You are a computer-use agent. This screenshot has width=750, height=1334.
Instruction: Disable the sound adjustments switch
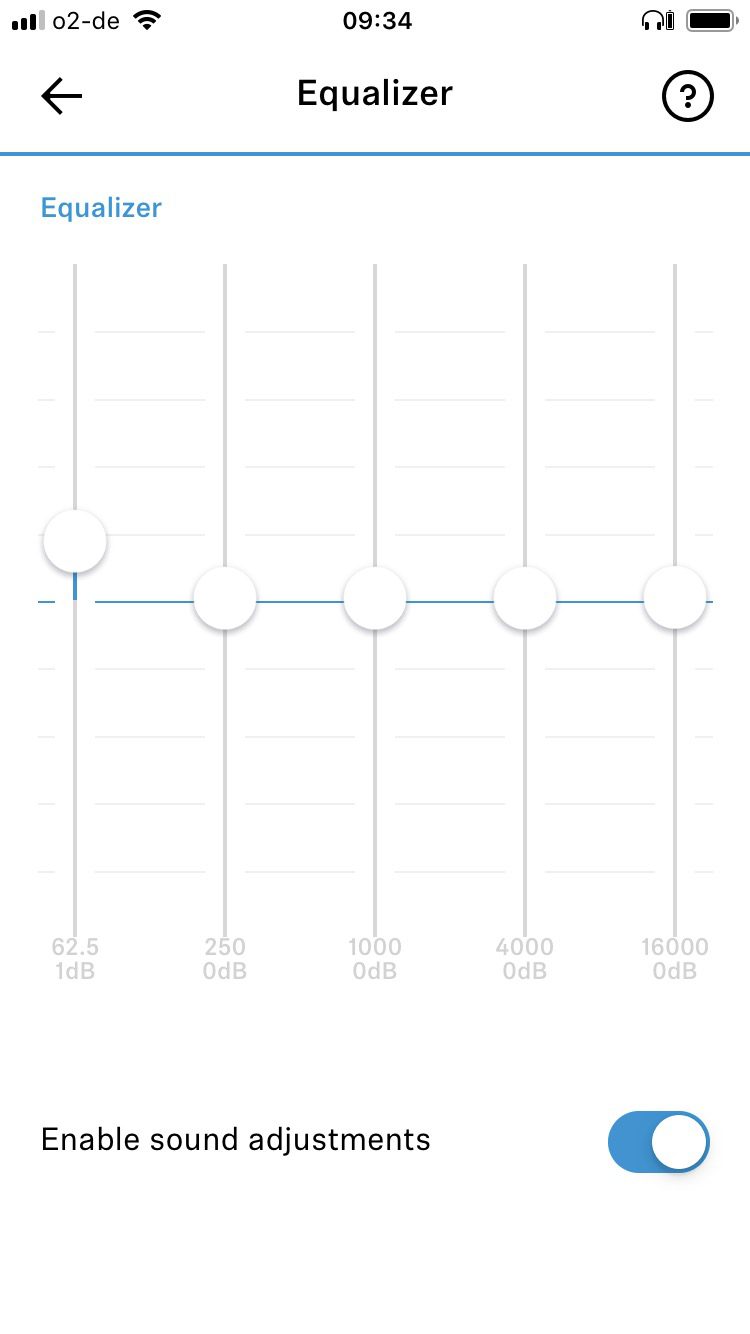click(658, 1141)
